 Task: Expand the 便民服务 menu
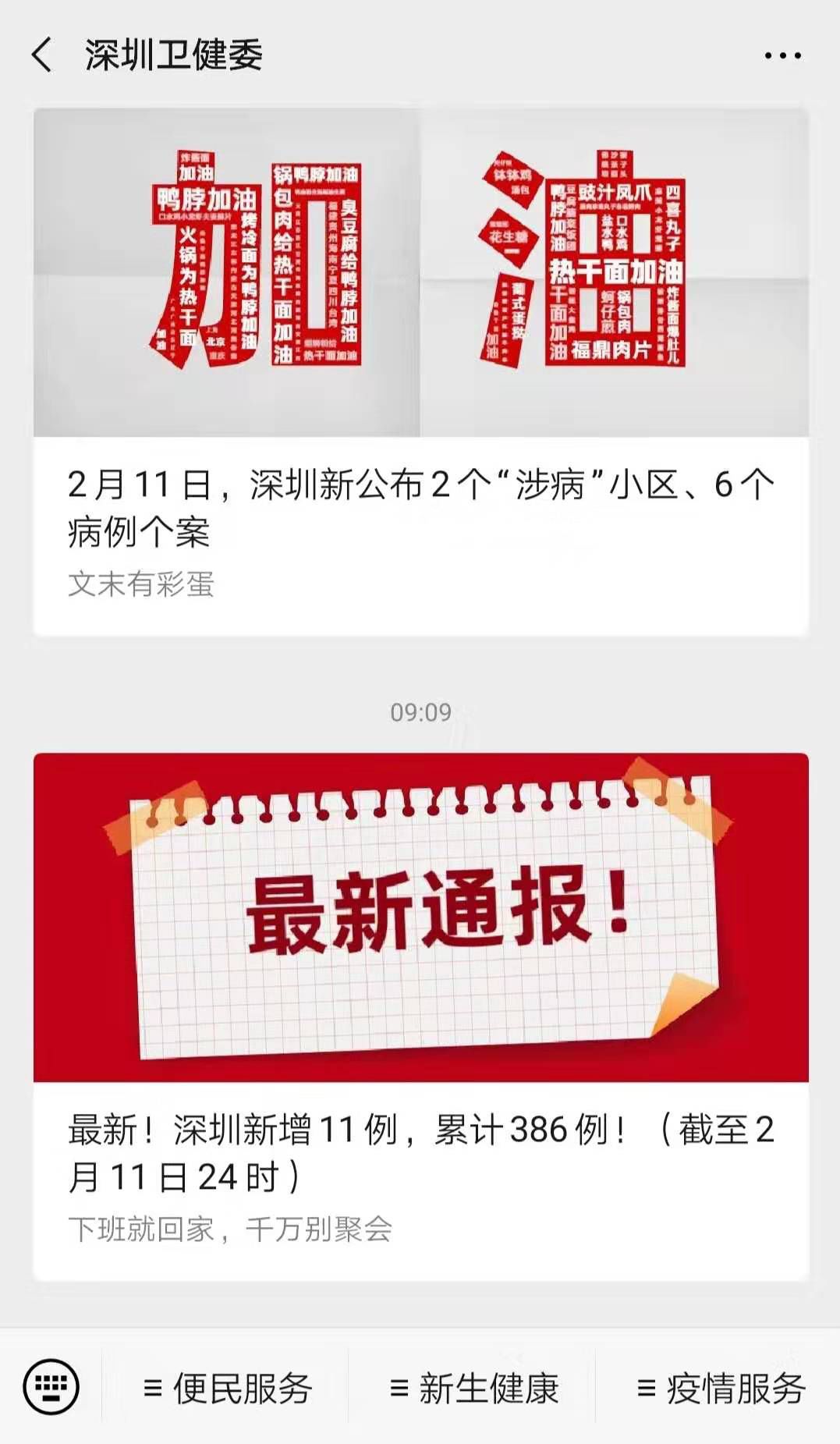coord(227,1388)
